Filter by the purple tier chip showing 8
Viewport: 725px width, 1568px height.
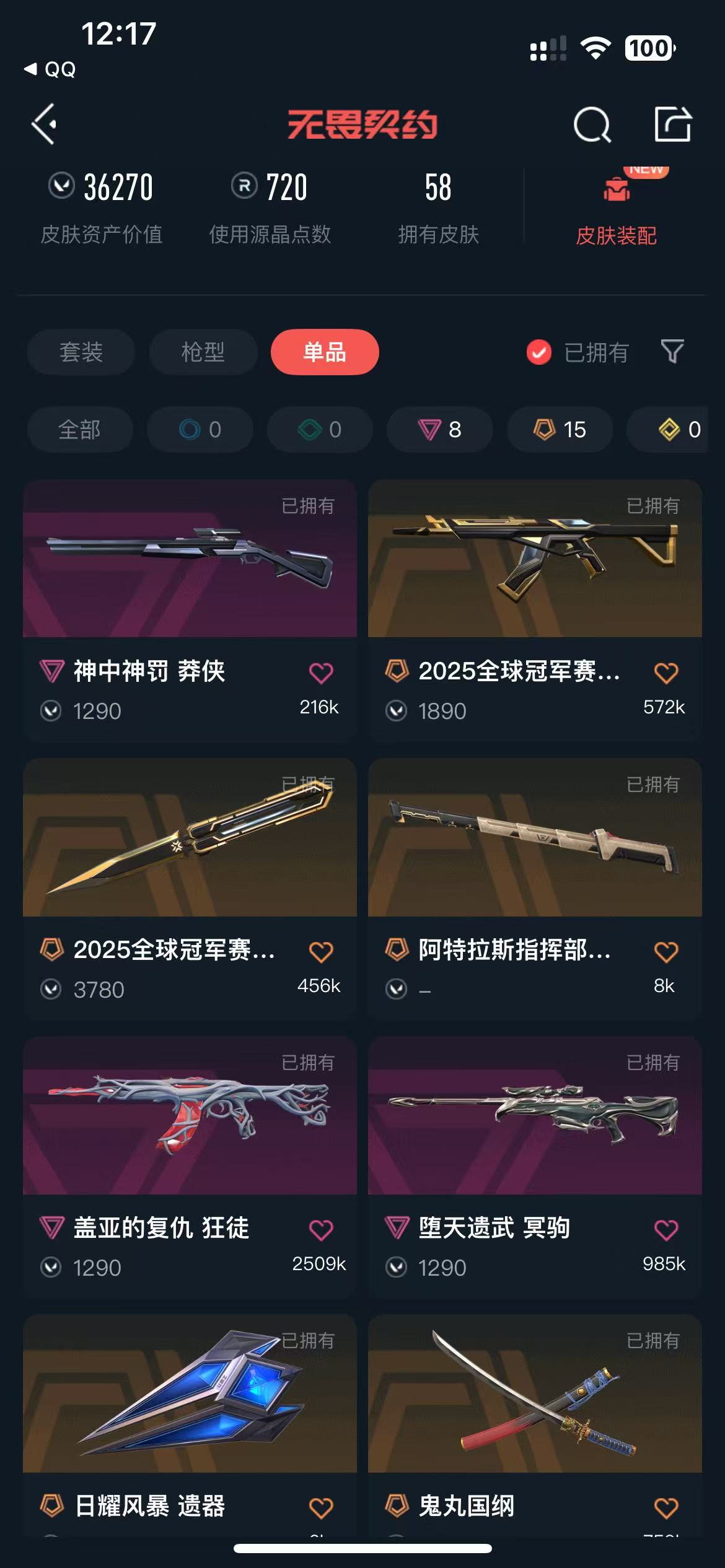coord(440,429)
